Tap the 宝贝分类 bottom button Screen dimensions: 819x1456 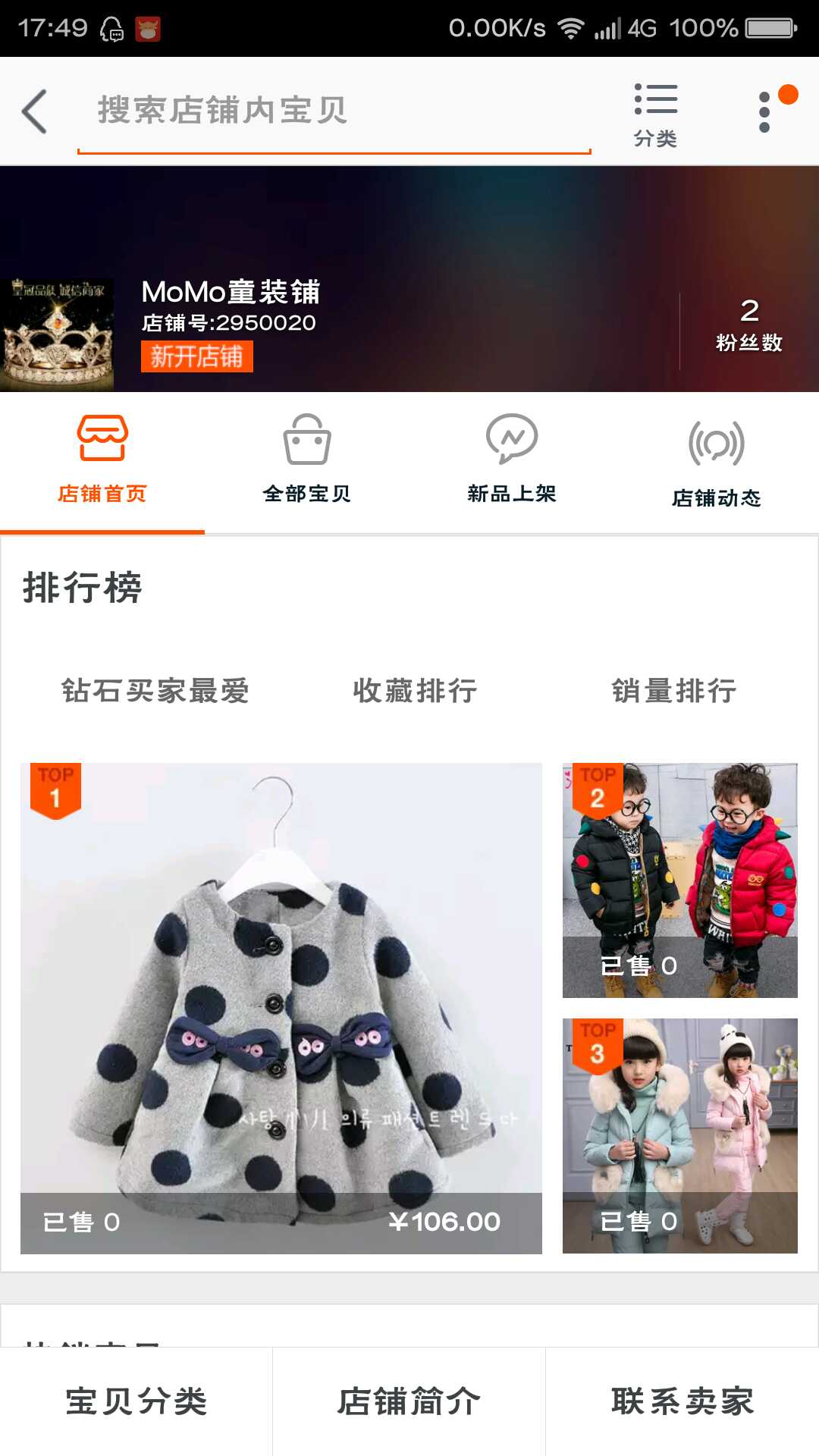point(136,1401)
